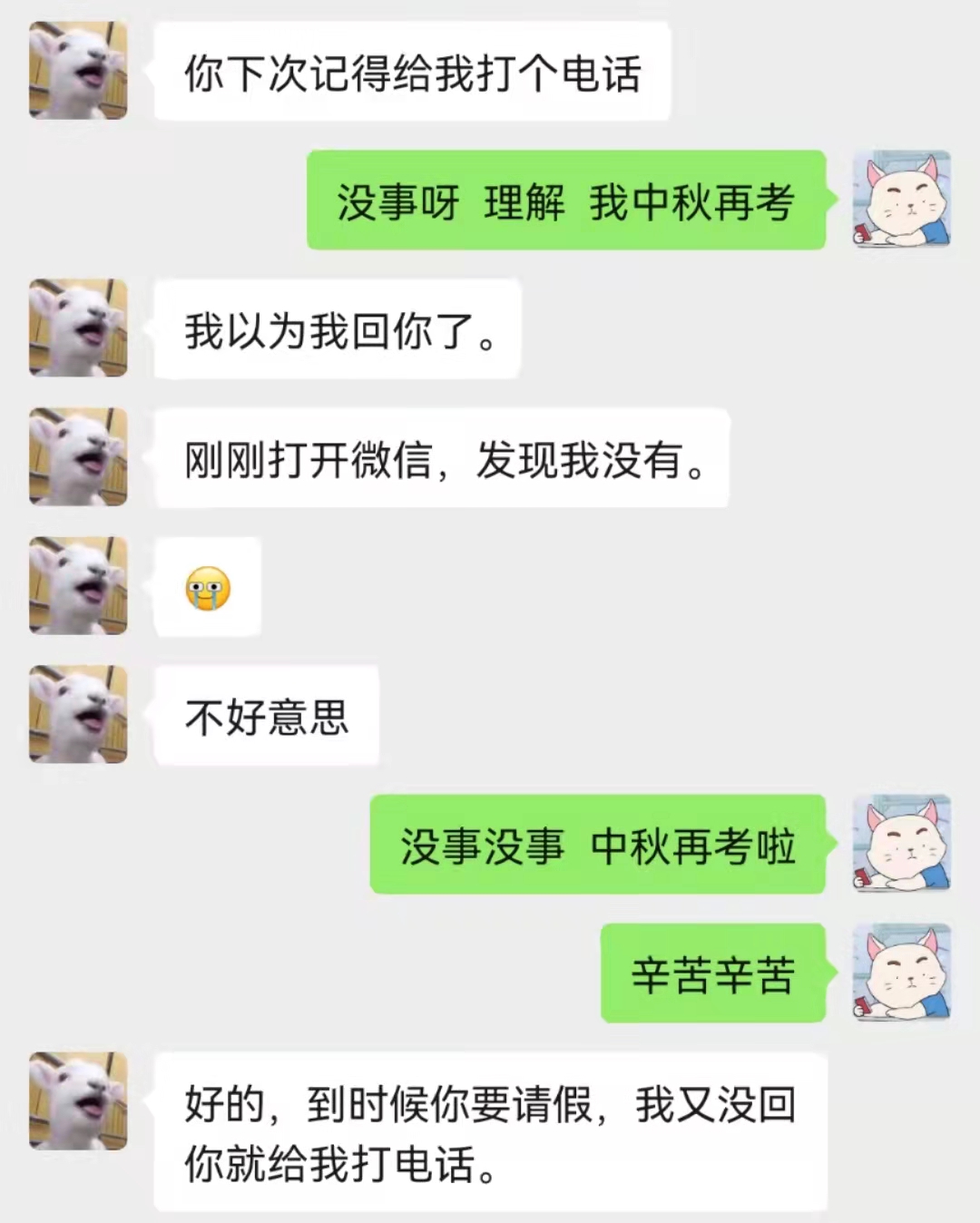The height and width of the screenshot is (1223, 980).
Task: Open sheep avatar beside "你下次记得给我打个电话"
Action: (x=78, y=71)
